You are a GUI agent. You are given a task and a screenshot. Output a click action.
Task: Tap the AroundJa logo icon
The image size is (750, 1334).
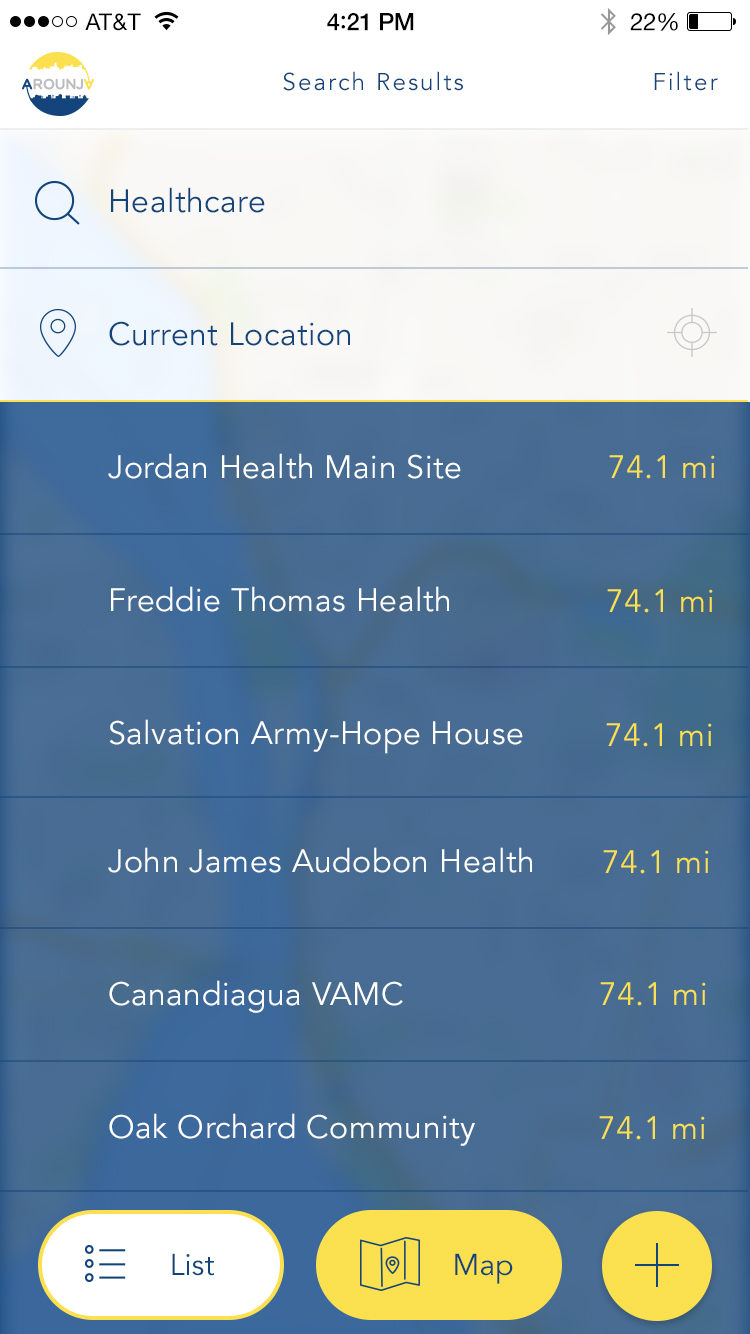(x=57, y=82)
